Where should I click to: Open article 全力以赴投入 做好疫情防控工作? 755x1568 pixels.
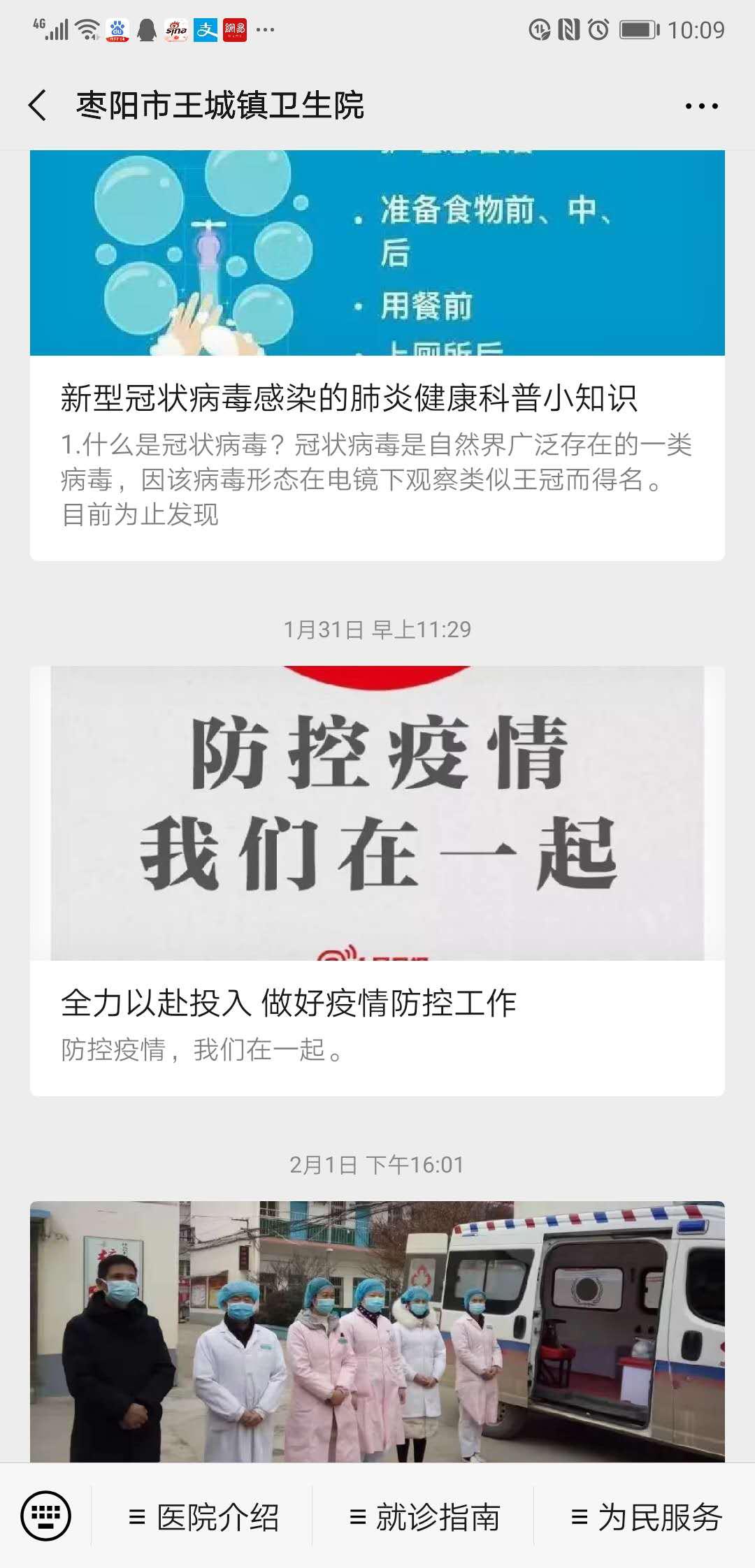tap(288, 1003)
